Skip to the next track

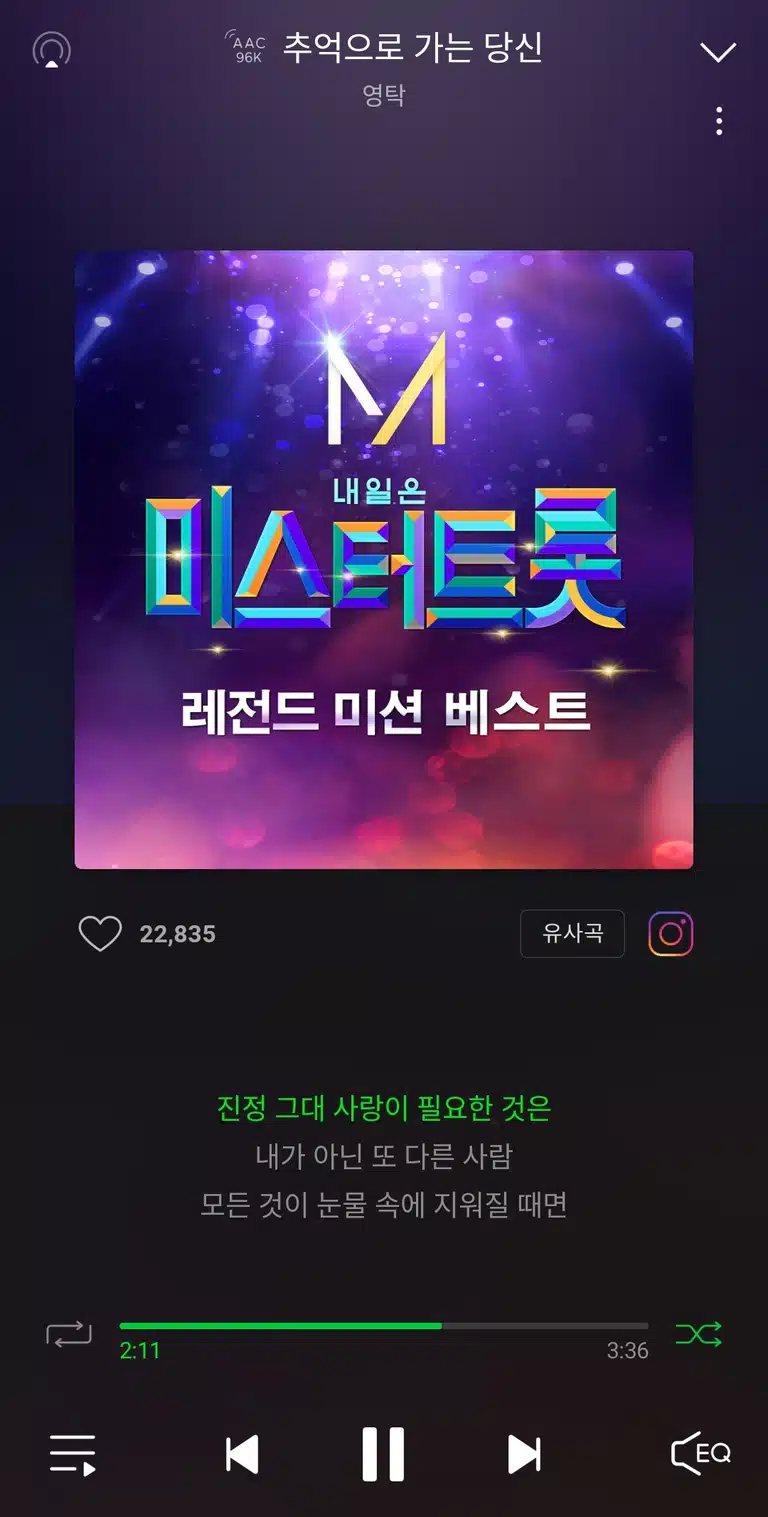pos(524,1454)
